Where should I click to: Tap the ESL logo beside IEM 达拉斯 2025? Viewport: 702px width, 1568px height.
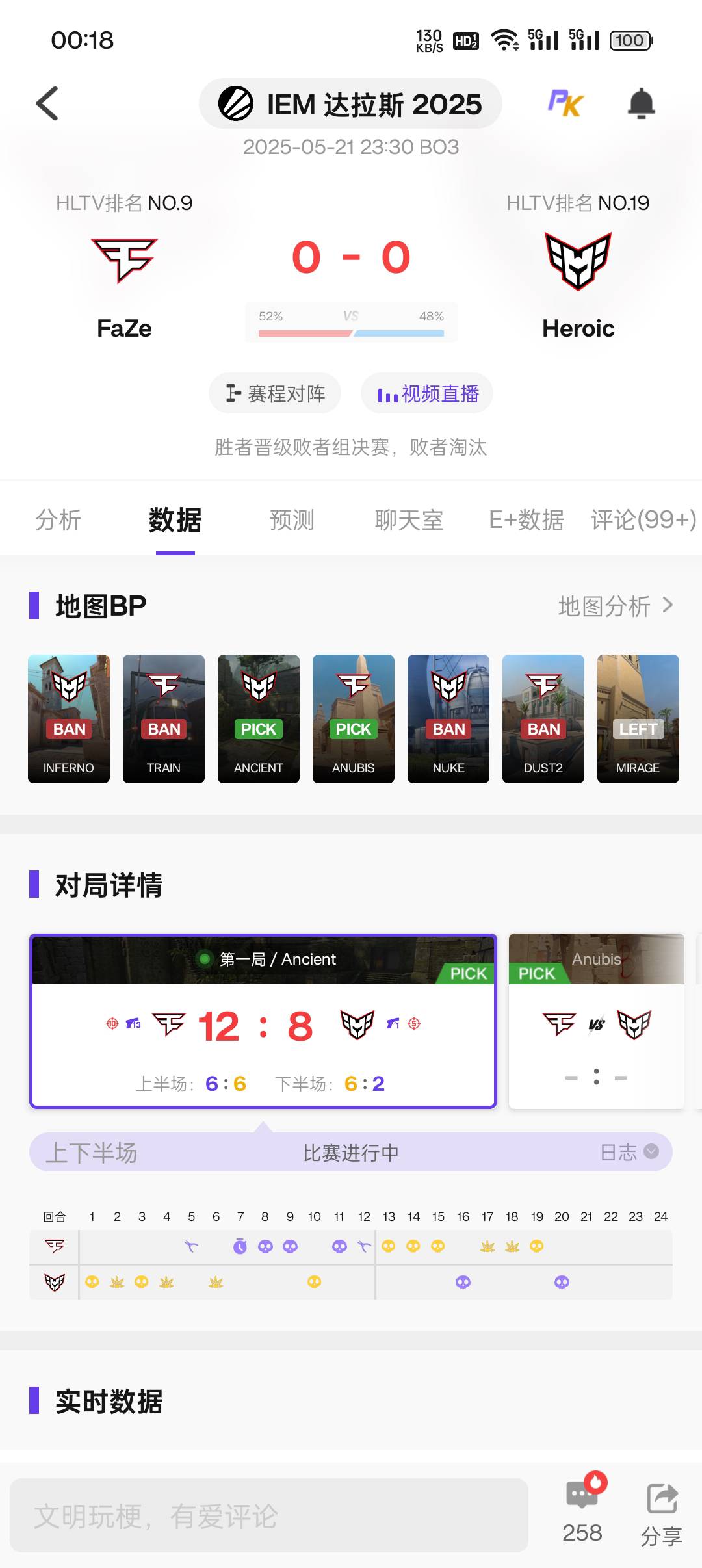[x=240, y=103]
